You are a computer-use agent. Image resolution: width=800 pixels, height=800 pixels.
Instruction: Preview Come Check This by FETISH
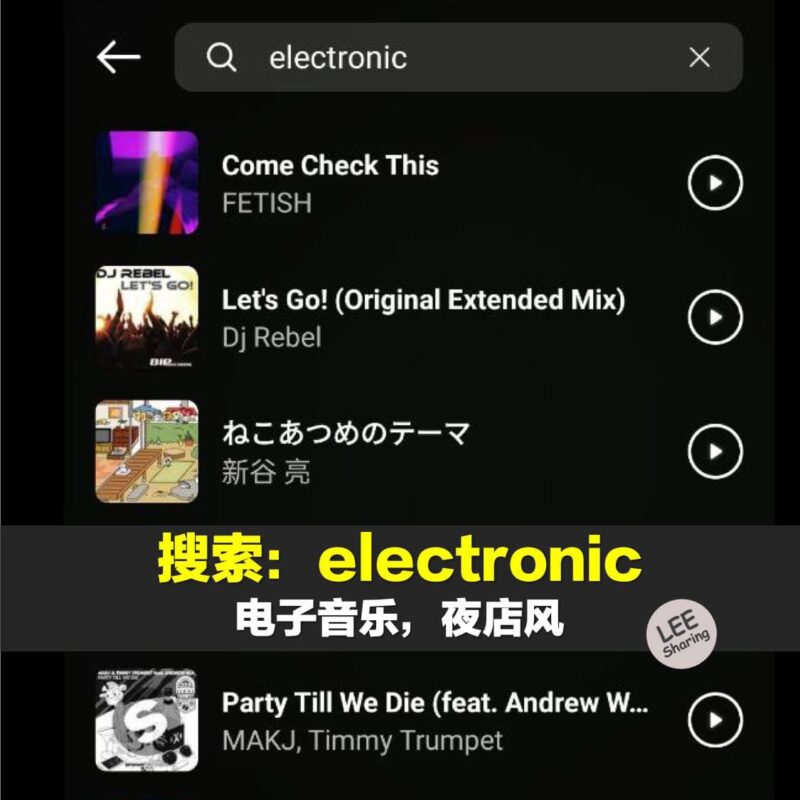click(715, 183)
